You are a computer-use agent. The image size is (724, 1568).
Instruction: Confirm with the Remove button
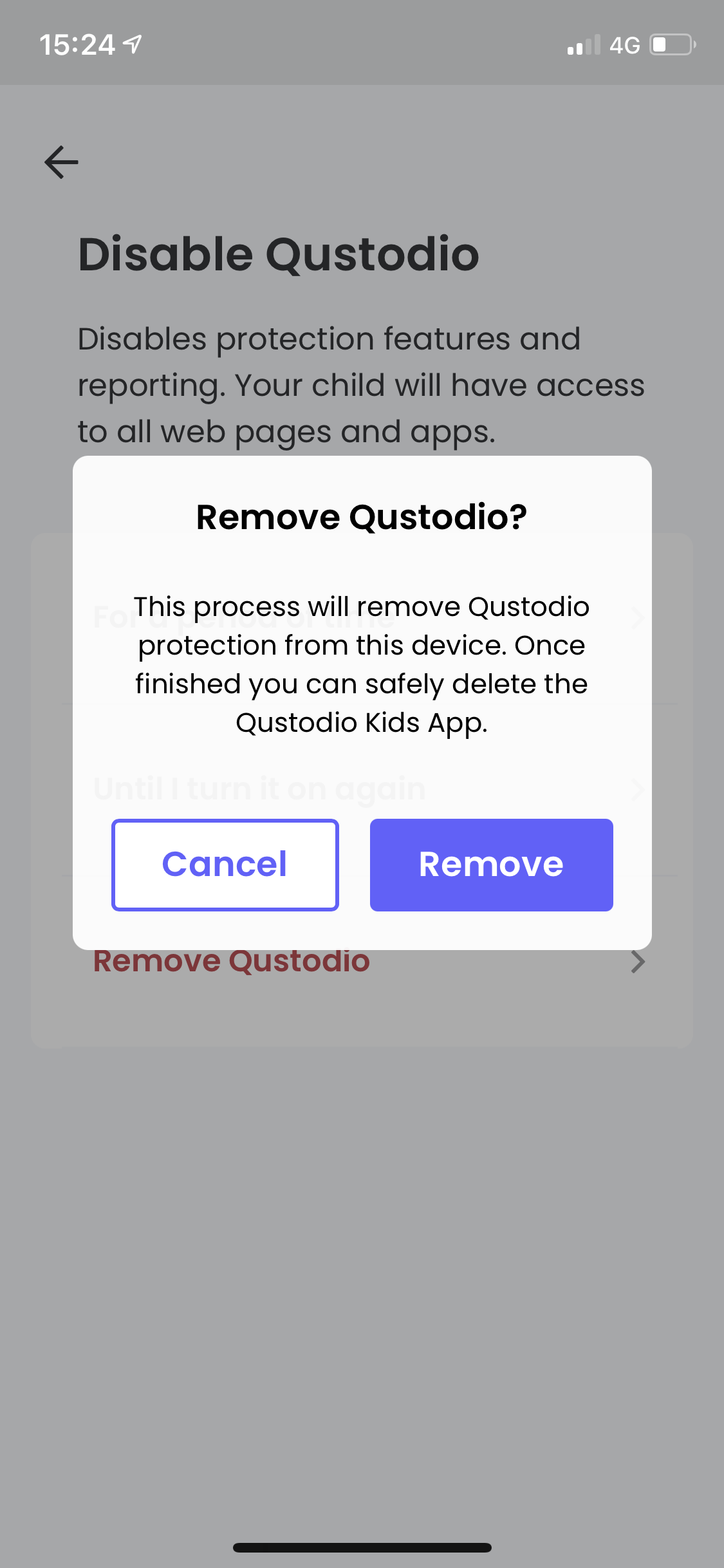491,864
